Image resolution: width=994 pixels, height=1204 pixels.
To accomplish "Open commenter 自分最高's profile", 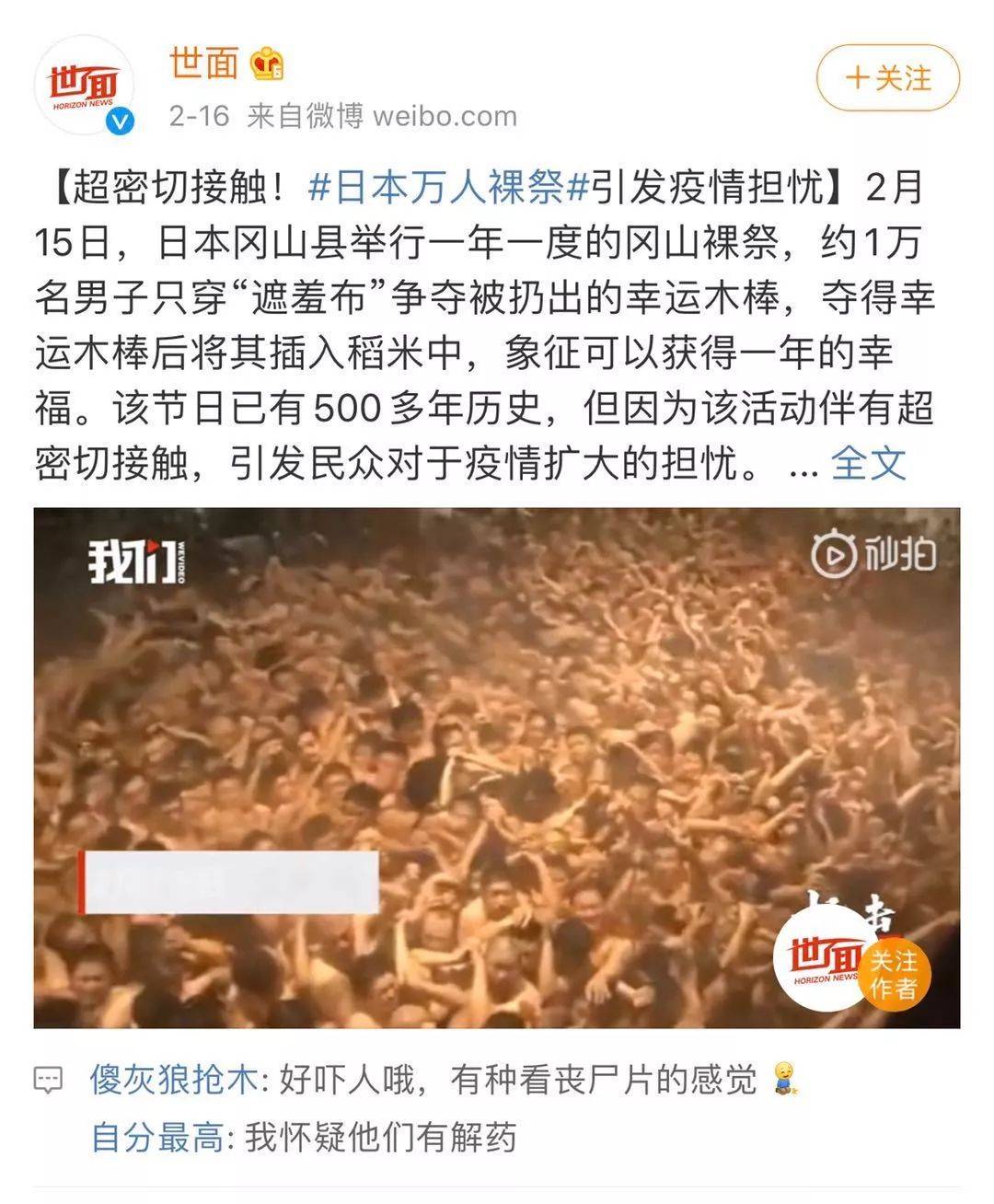I will tap(156, 1138).
